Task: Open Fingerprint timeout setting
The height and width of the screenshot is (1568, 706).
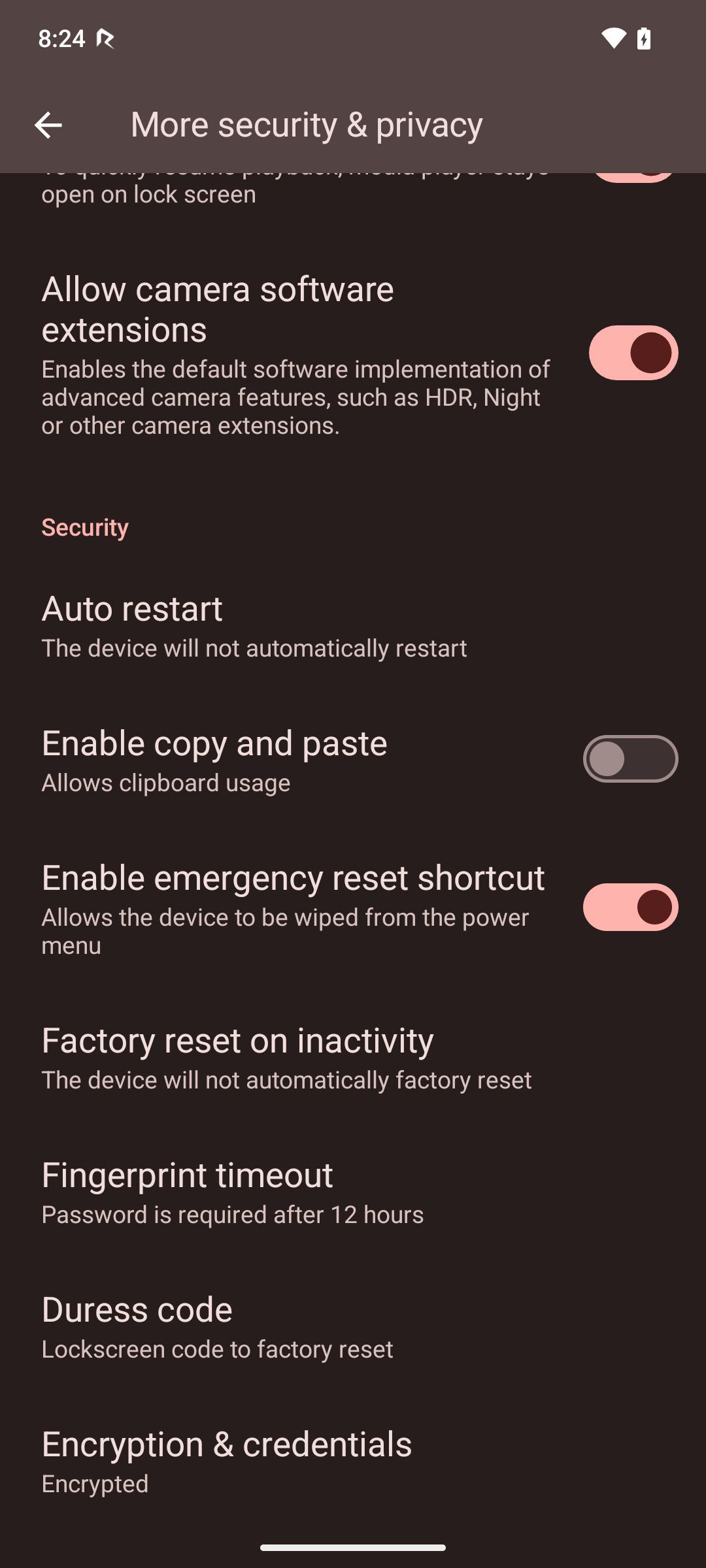Action: 233,1192
